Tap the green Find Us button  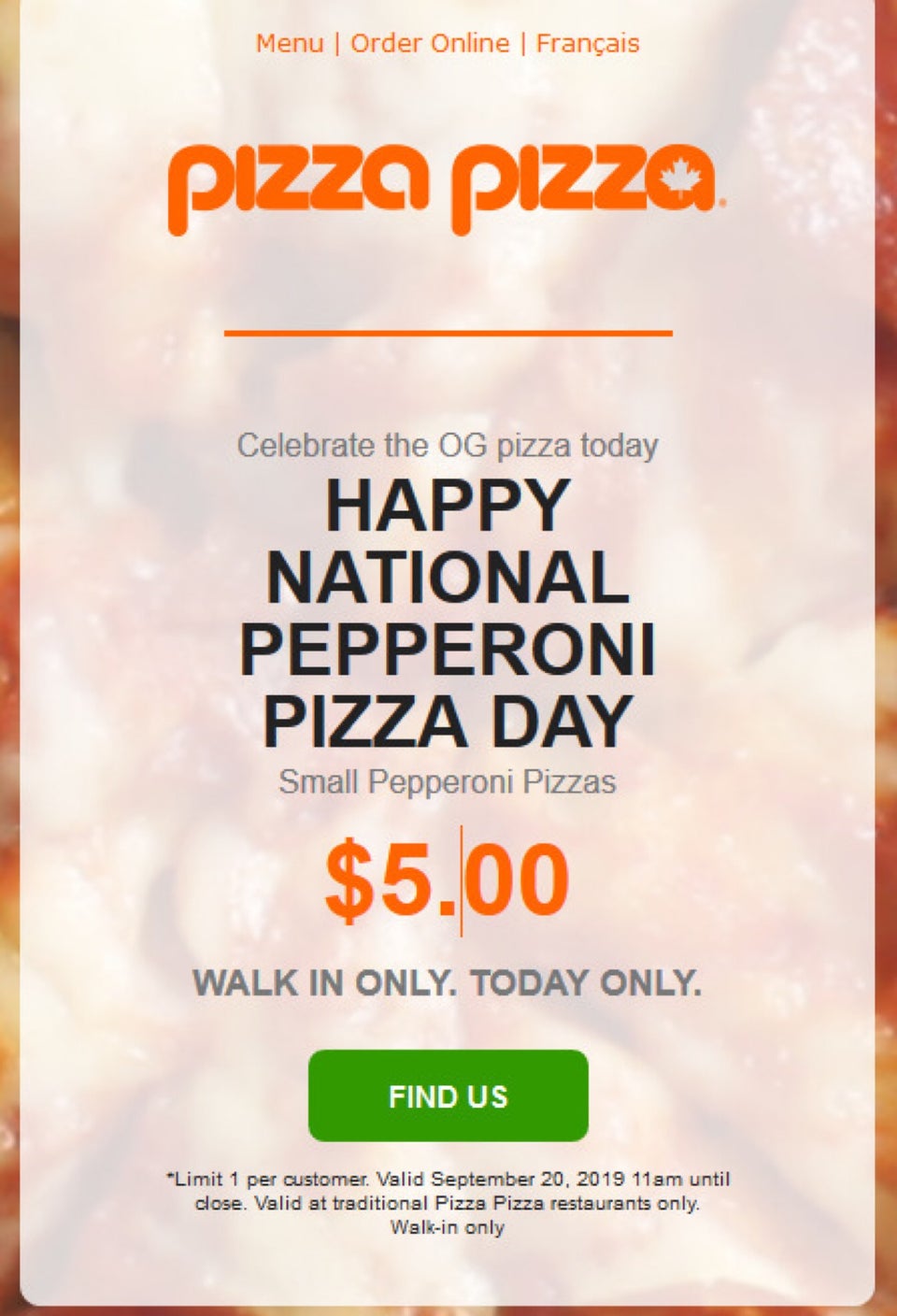click(448, 1095)
